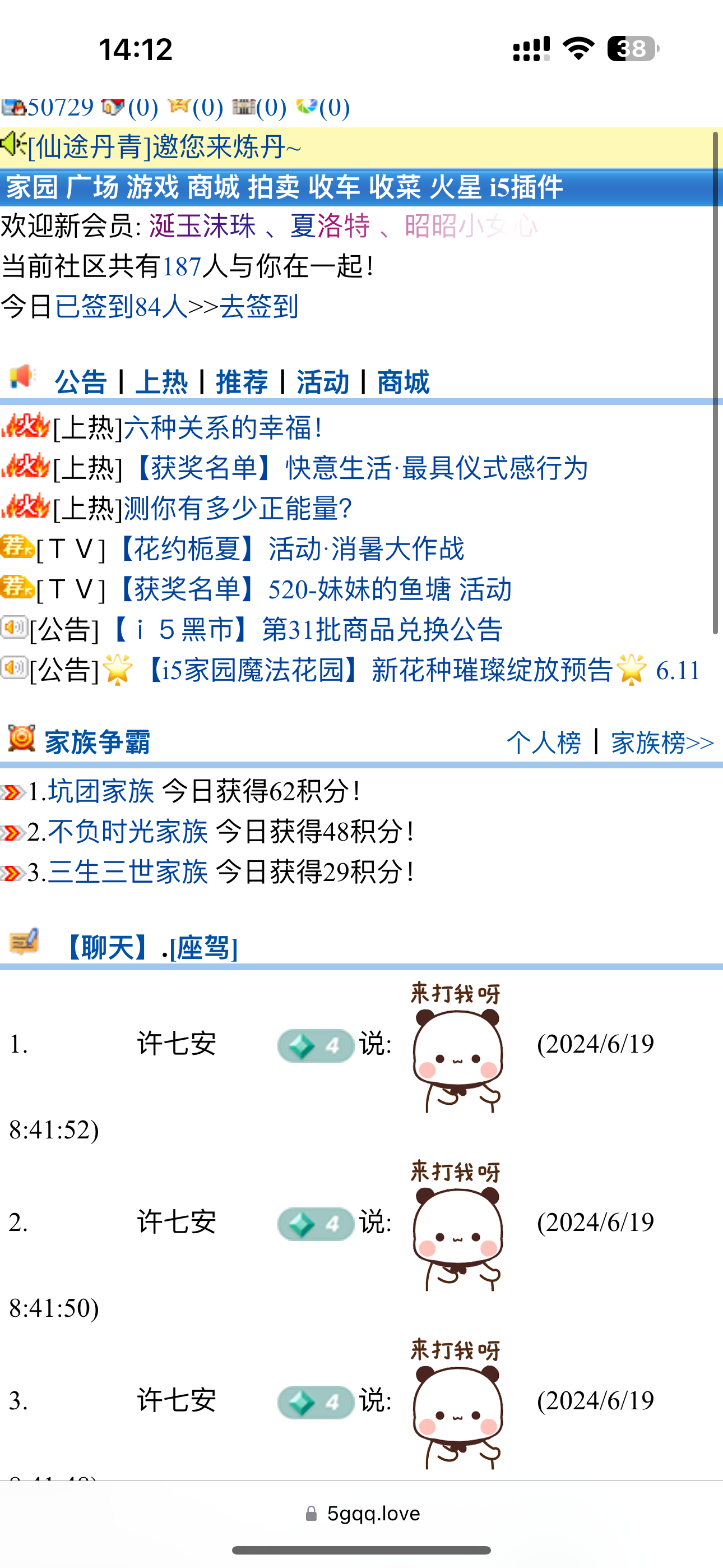
Task: Read the hot post 六种关系的幸福
Action: click(223, 427)
